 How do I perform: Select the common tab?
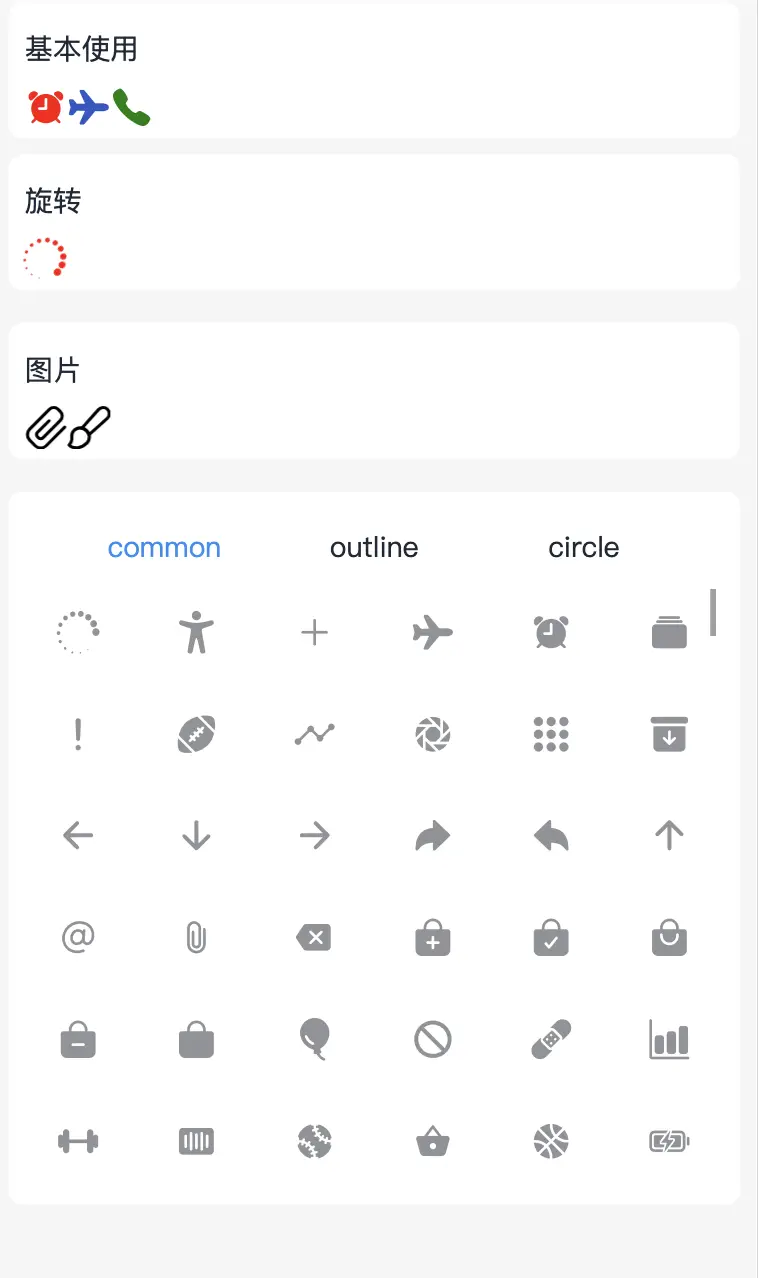[164, 548]
